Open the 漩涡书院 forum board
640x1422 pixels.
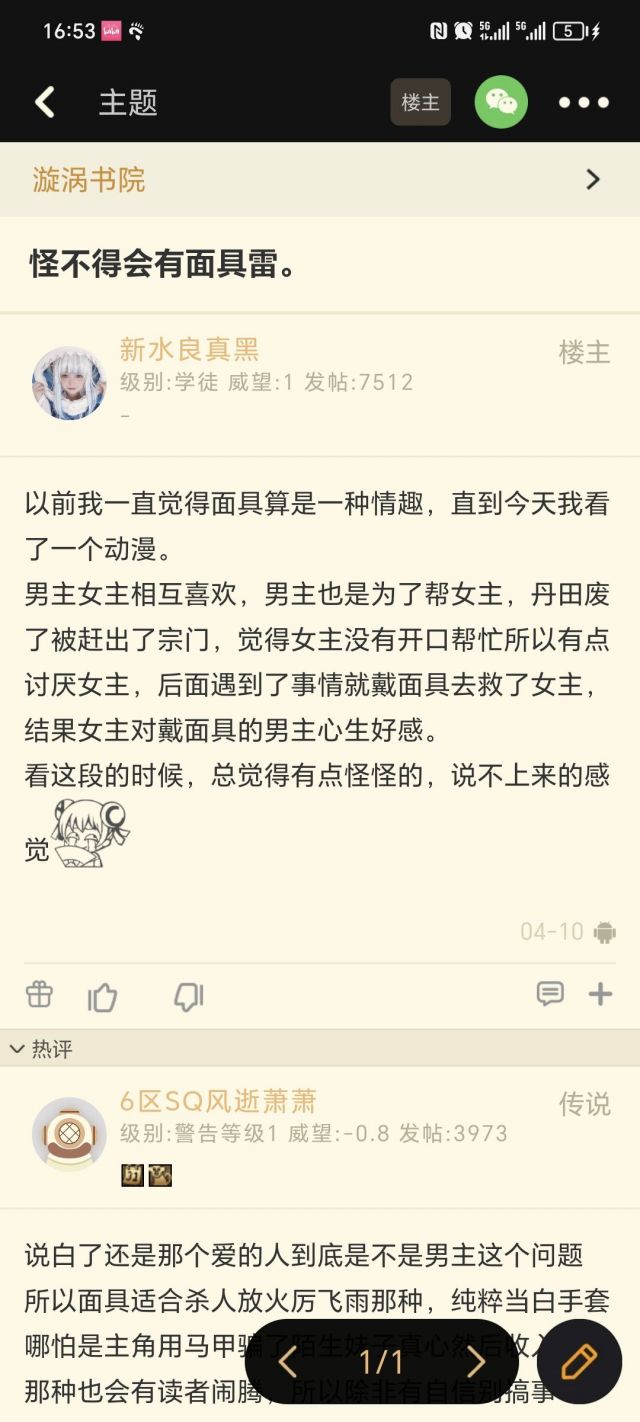[320, 180]
